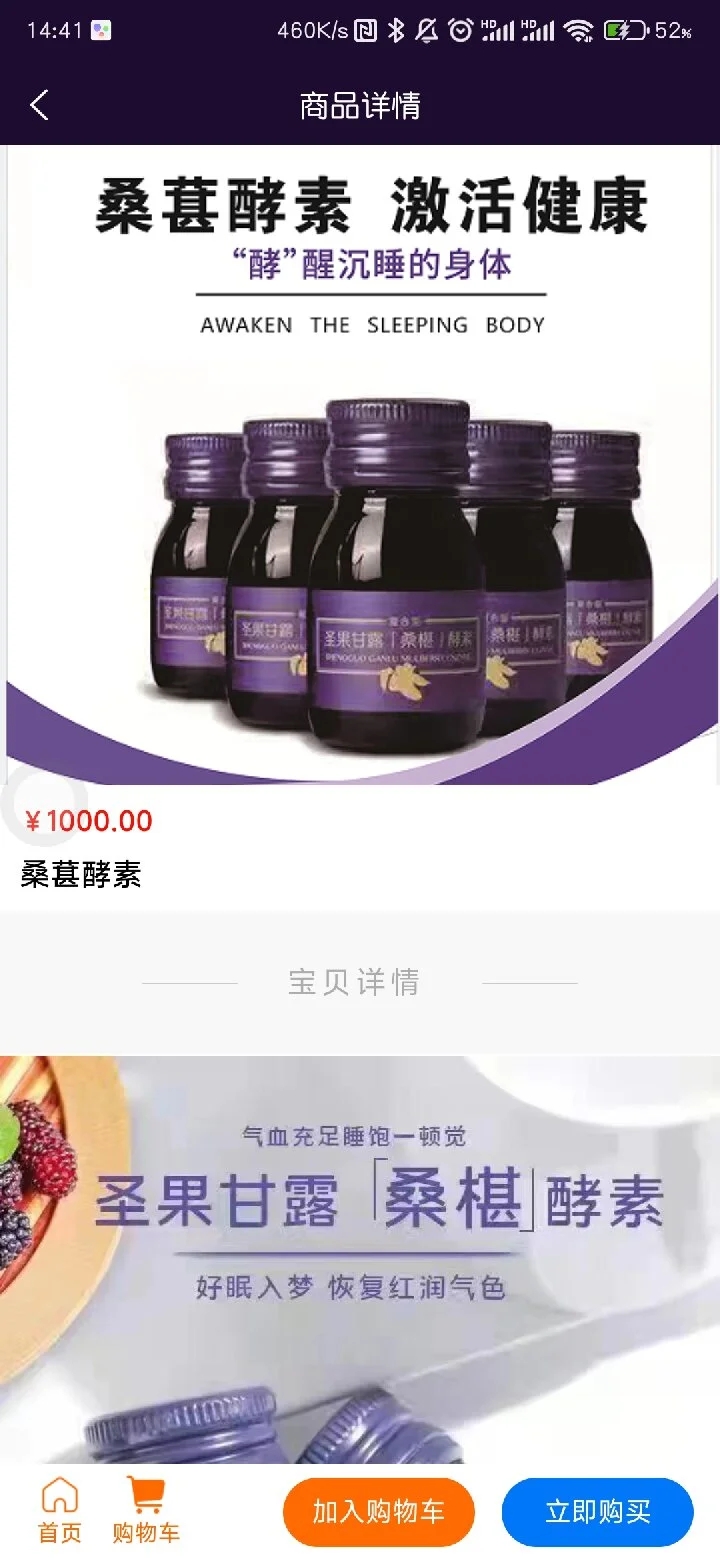Image resolution: width=720 pixels, height=1560 pixels.
Task: Tap the alarm clock icon in the status bar
Action: [x=458, y=29]
